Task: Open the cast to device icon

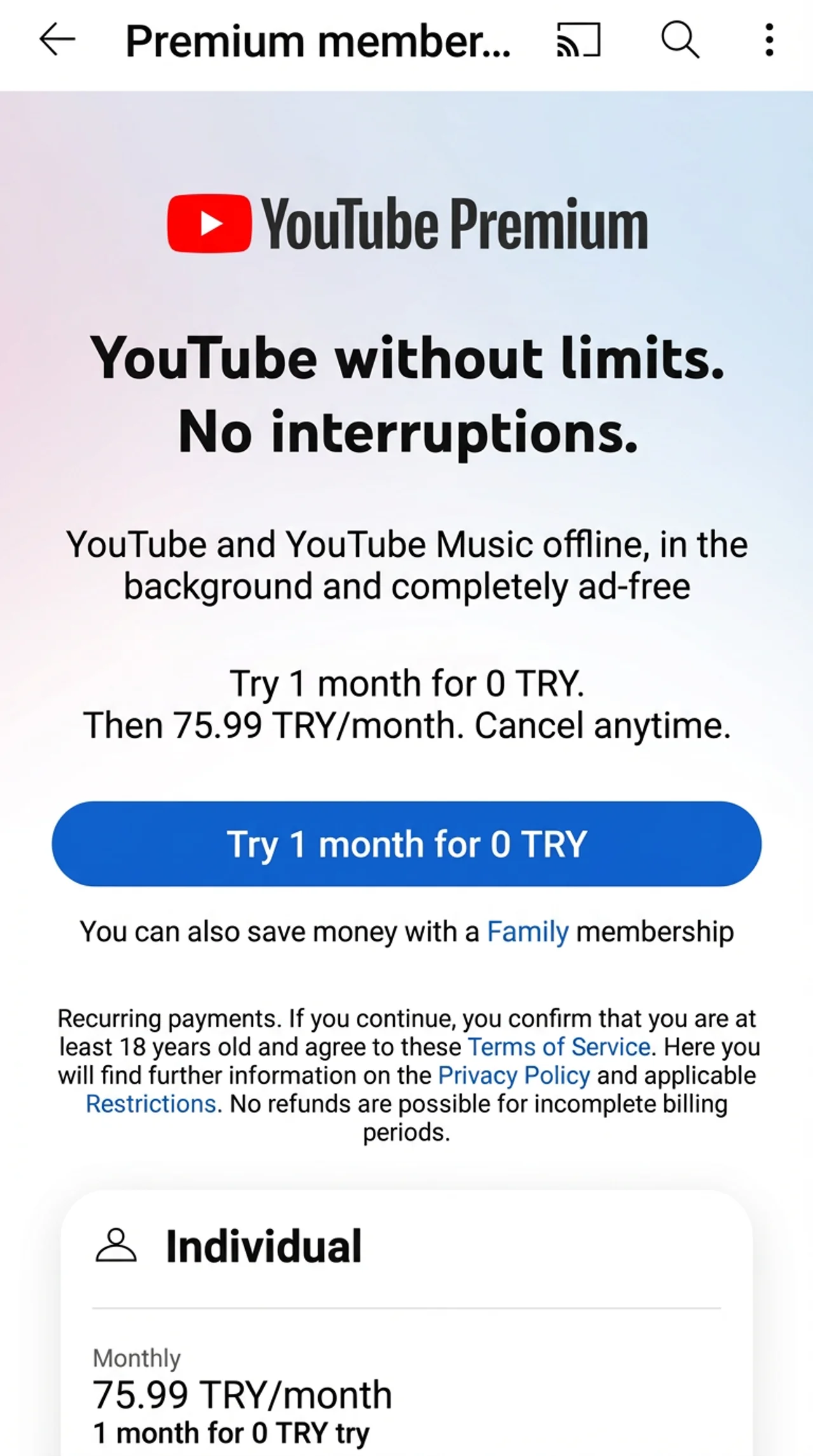Action: click(x=578, y=40)
